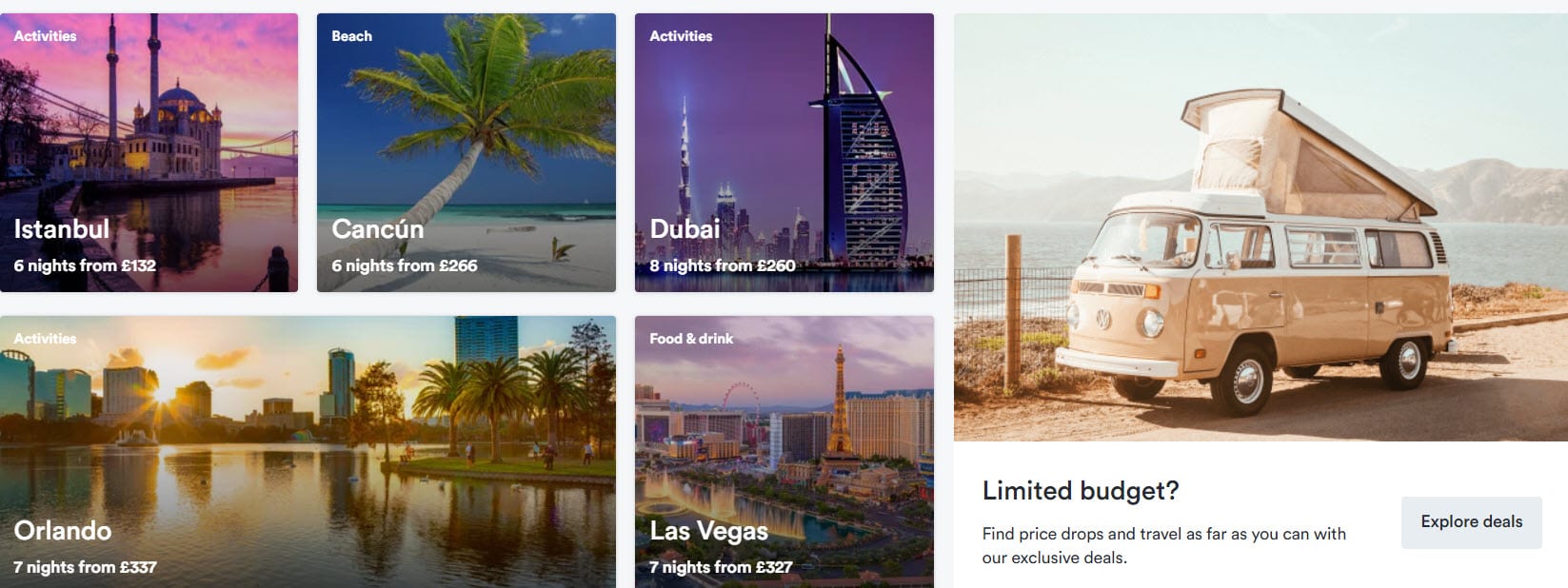Screen dimensions: 1568x588
Task: Open the Istanbul destination card
Action: pos(149,152)
